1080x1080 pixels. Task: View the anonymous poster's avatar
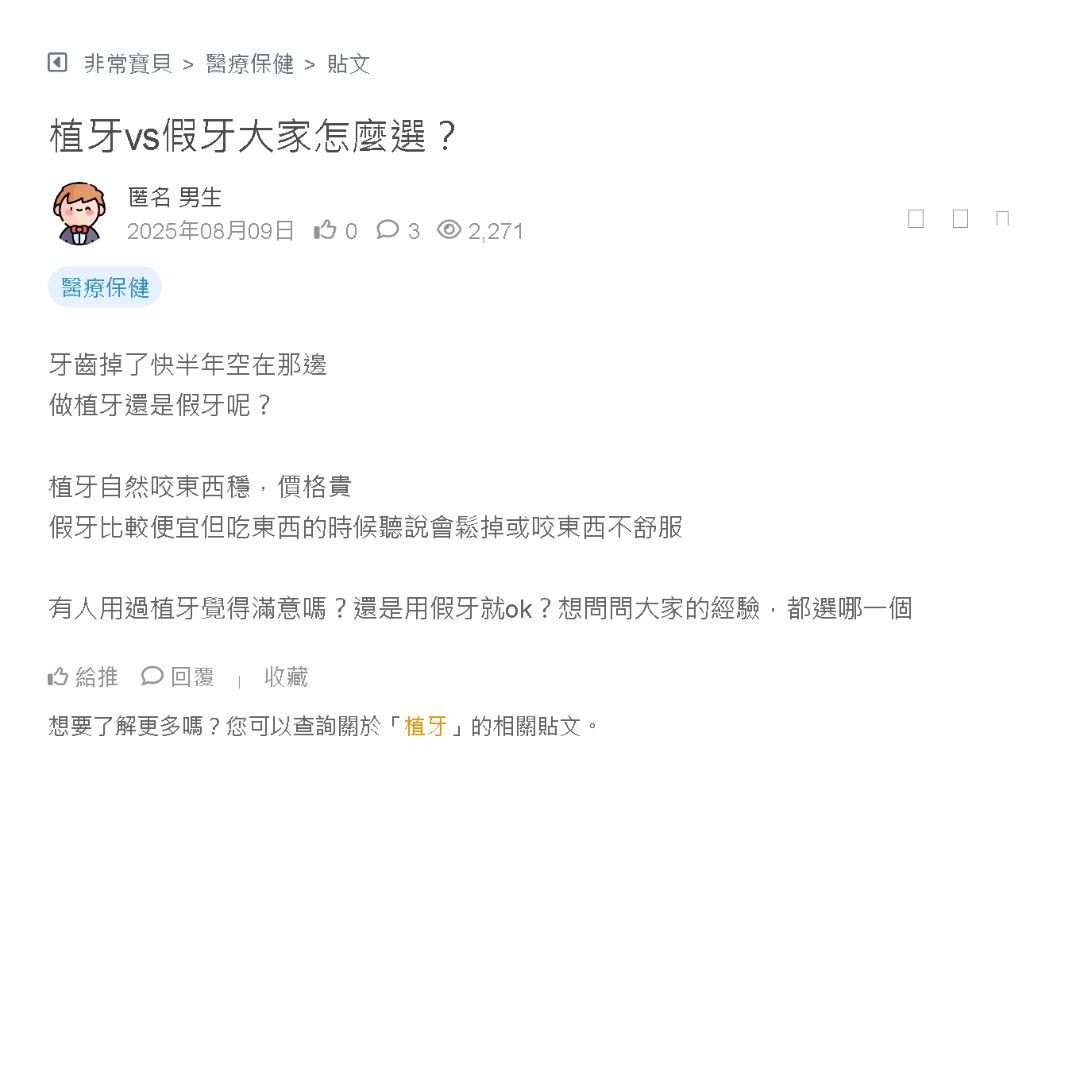tap(79, 214)
